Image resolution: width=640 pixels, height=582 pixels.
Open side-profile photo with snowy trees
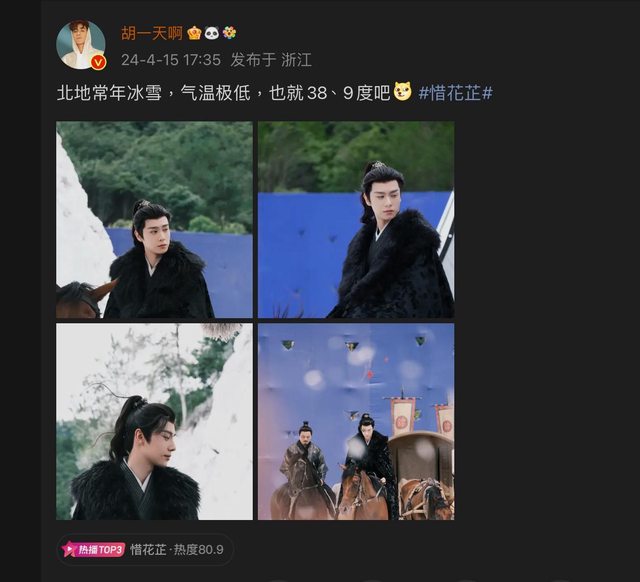[x=154, y=421]
